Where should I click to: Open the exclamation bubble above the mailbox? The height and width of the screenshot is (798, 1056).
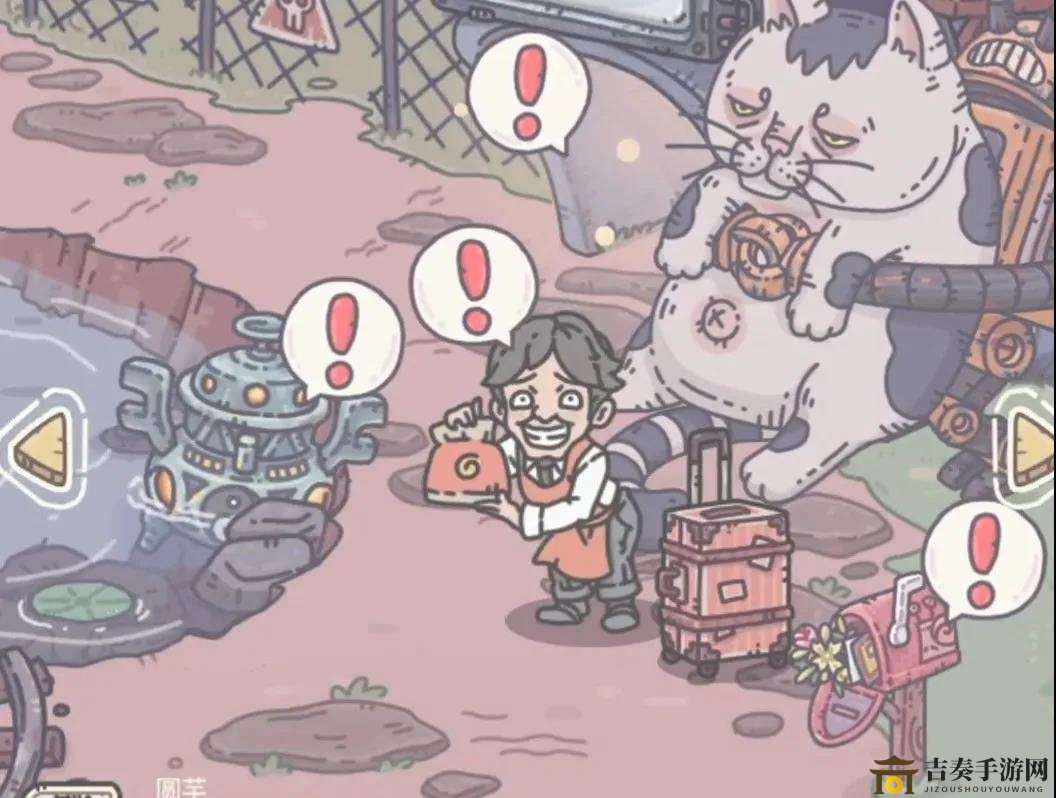982,558
